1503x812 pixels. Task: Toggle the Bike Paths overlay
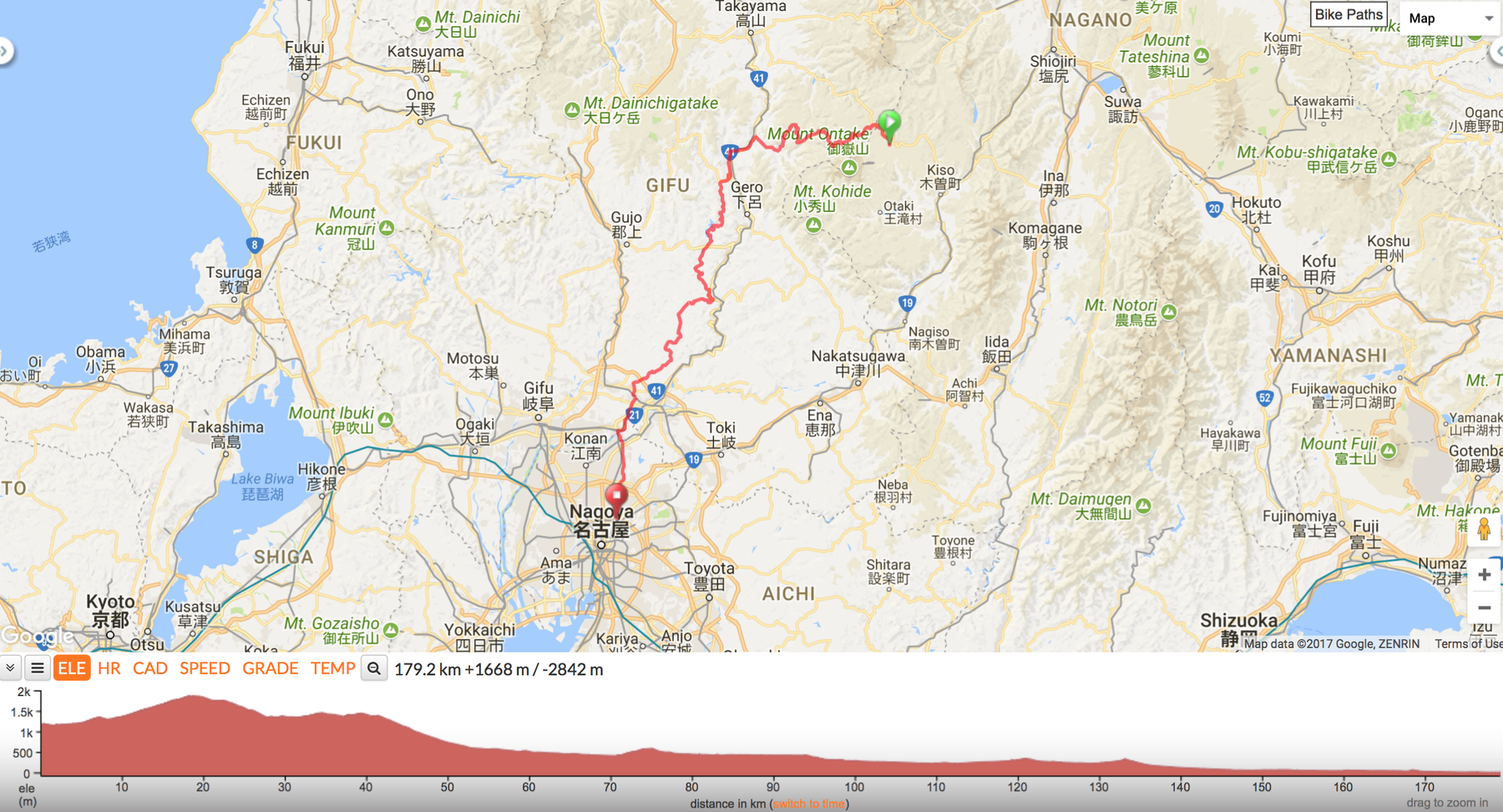[1348, 15]
